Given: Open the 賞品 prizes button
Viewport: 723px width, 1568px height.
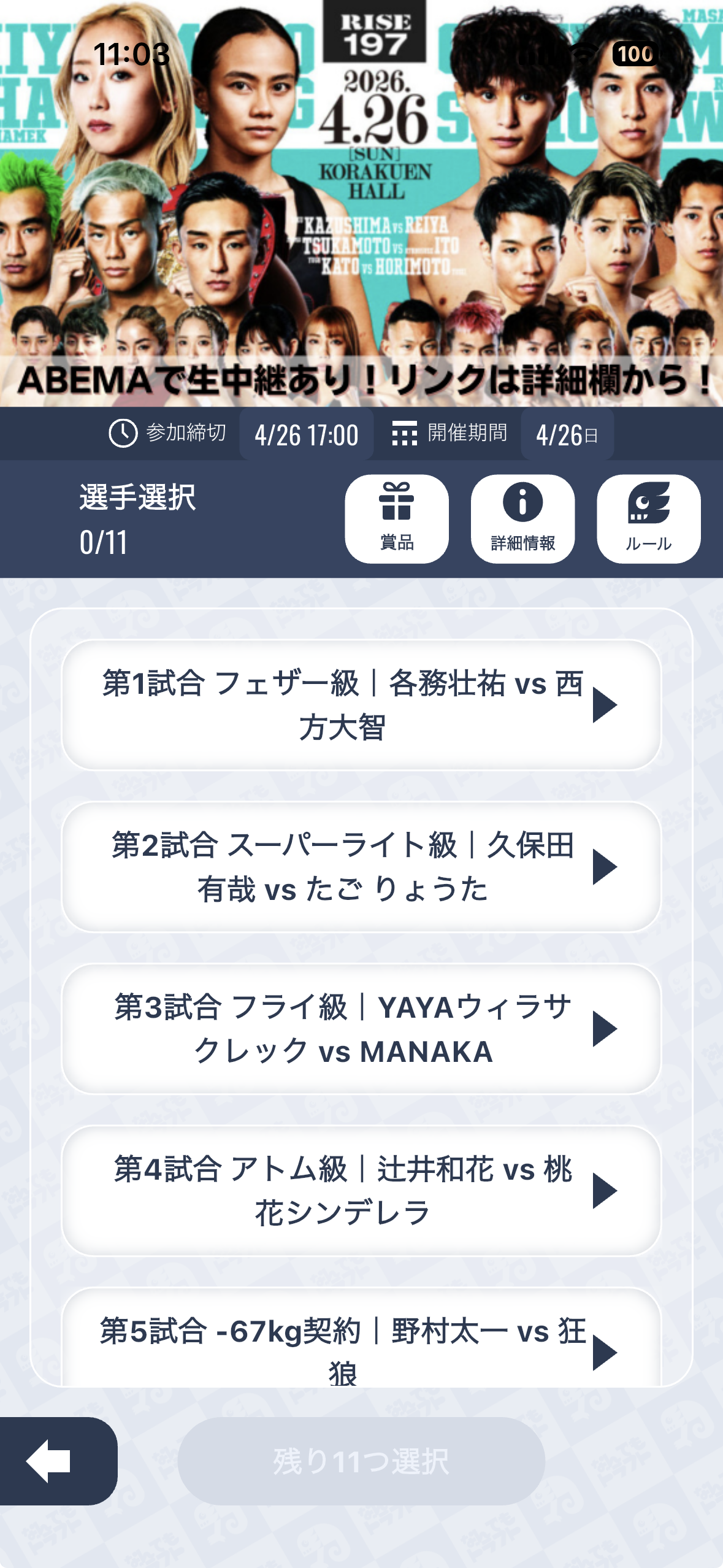Looking at the screenshot, I should (x=397, y=518).
